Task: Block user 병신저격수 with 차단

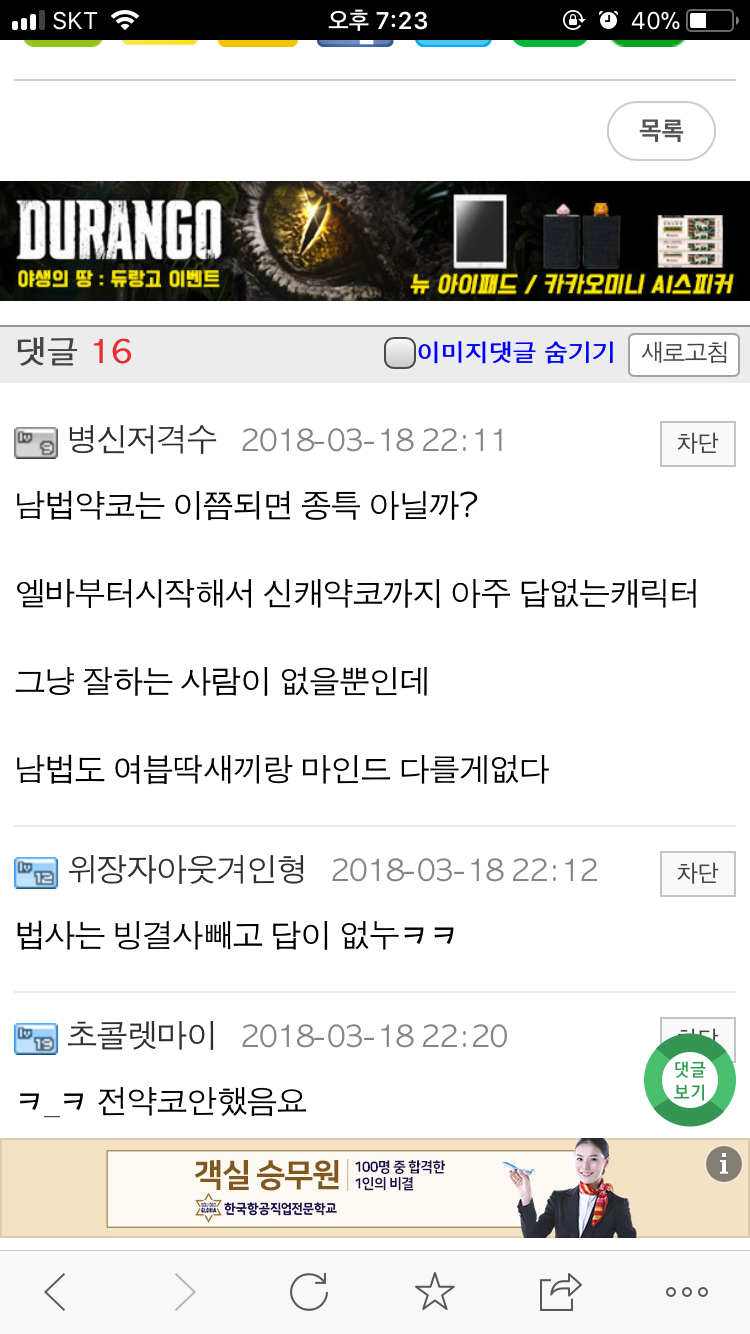Action: 697,443
